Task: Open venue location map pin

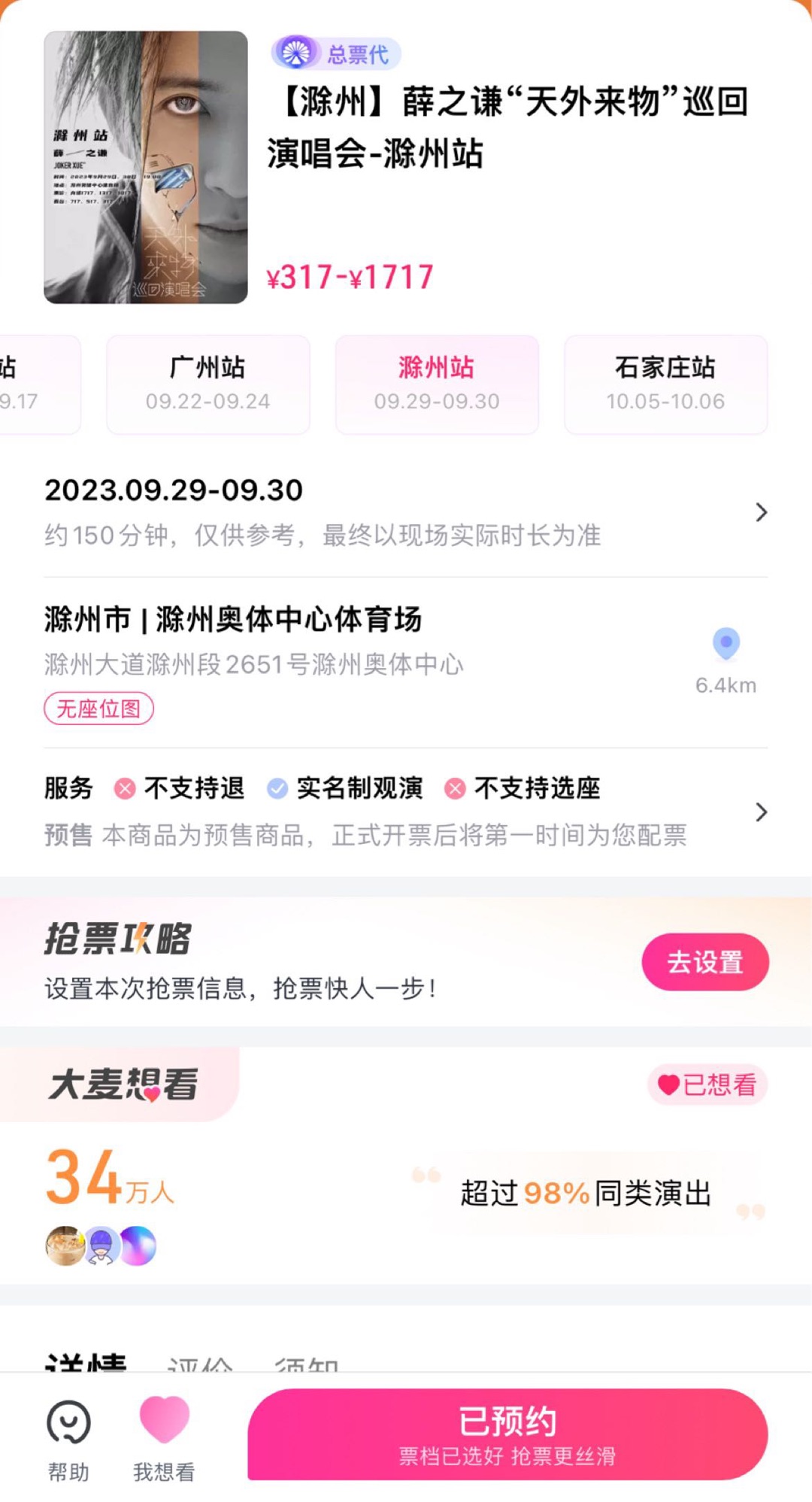Action: [726, 645]
